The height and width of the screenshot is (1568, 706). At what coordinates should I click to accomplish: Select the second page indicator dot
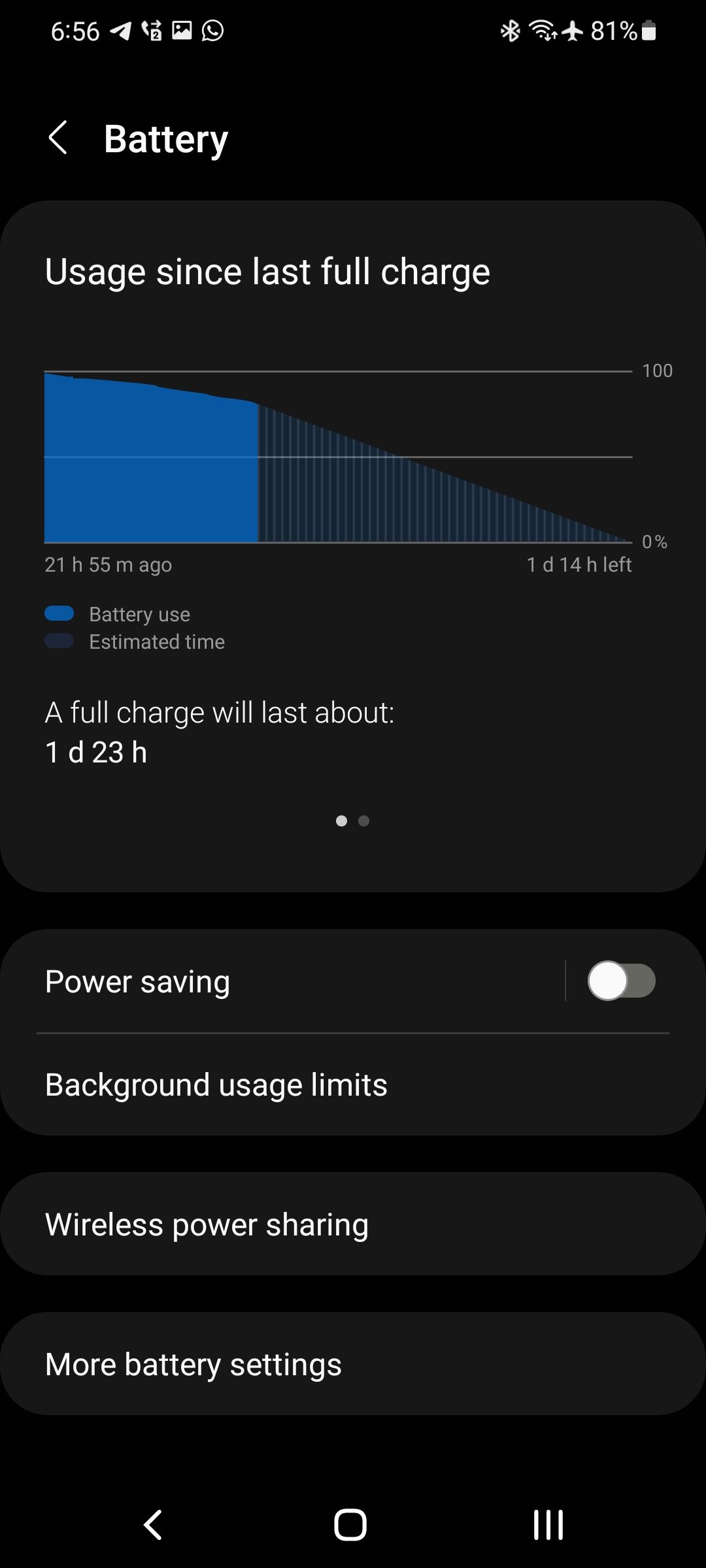[x=364, y=821]
